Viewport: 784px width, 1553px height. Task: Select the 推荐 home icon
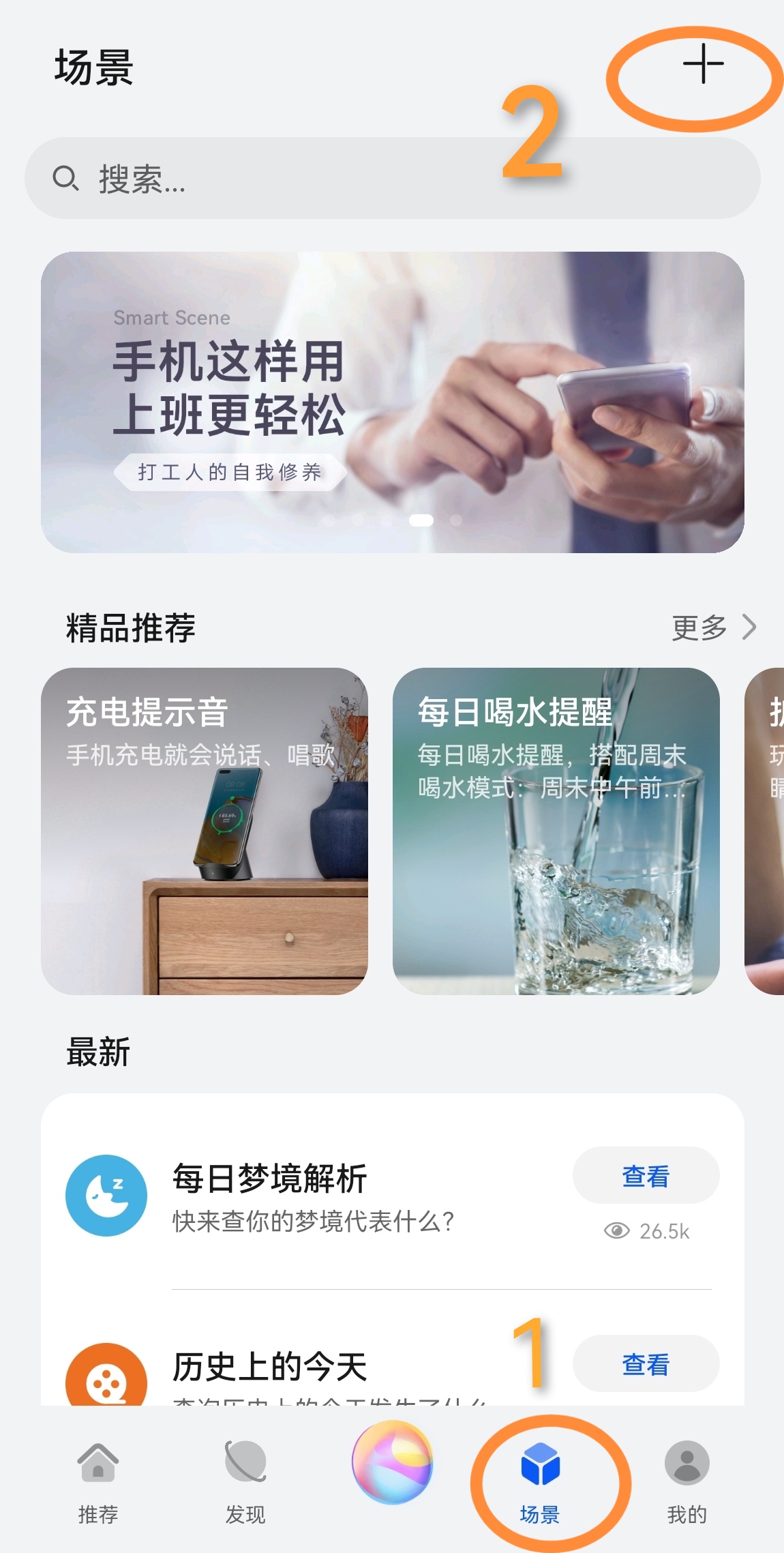(x=97, y=1462)
